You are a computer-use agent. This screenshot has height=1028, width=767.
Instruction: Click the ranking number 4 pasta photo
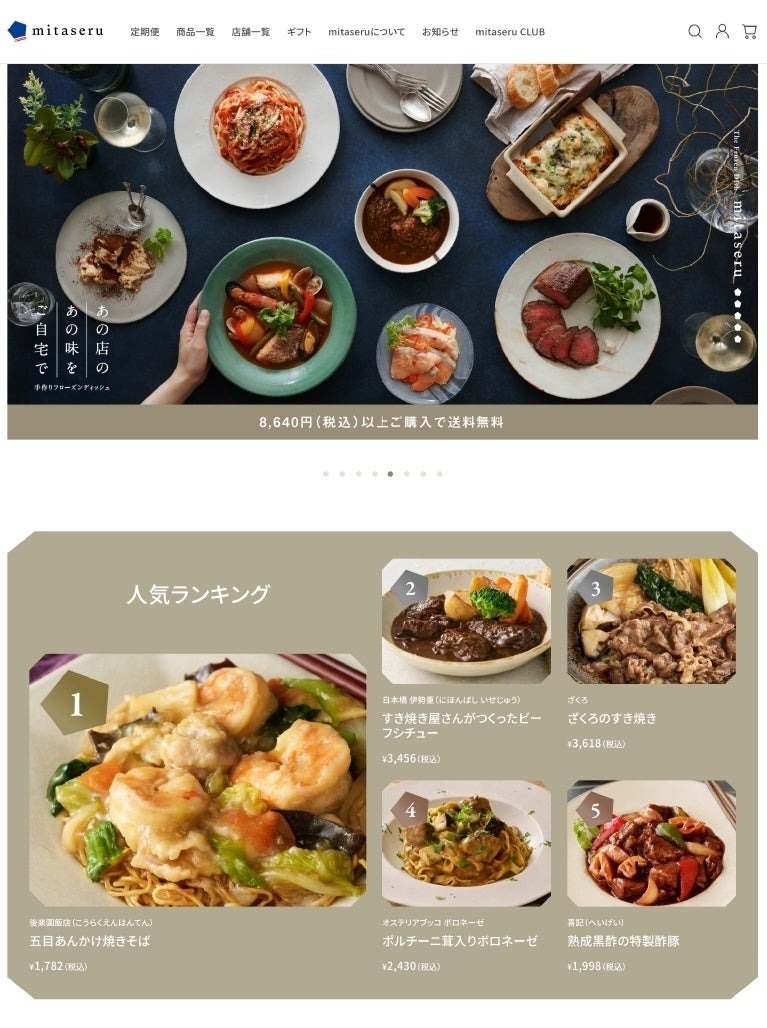[x=468, y=845]
